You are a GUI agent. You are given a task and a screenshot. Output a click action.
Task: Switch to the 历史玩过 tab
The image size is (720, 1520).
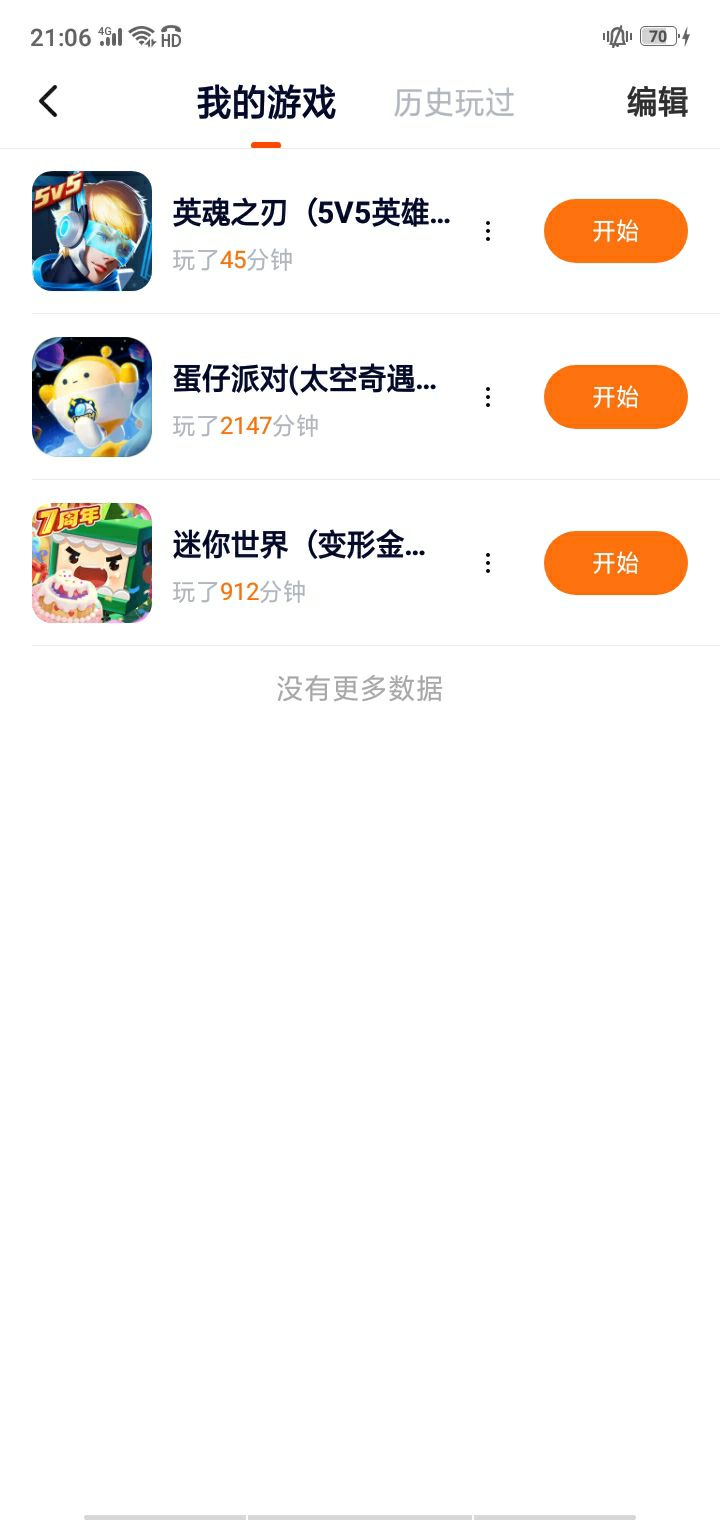(454, 103)
